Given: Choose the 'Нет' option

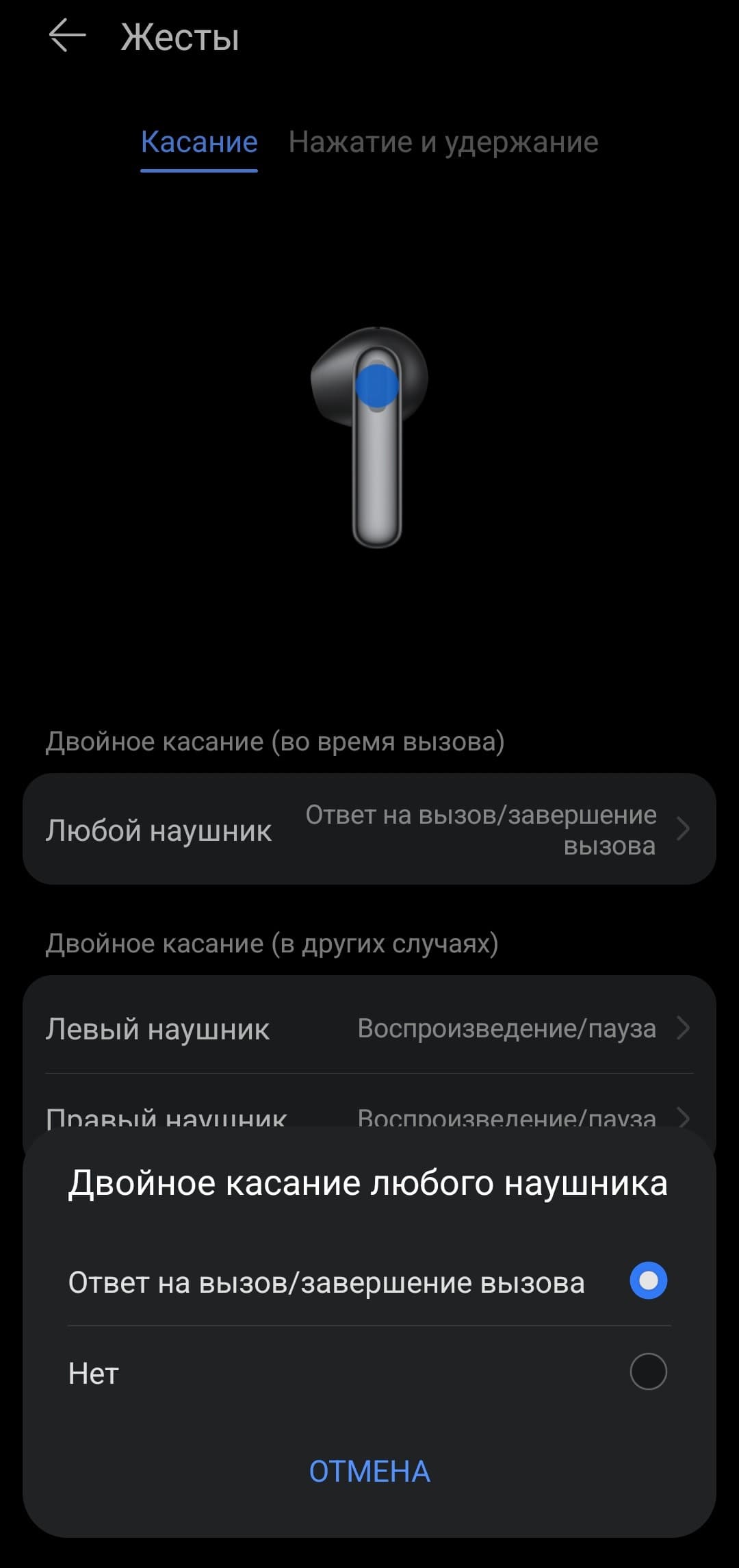Looking at the screenshot, I should point(368,1373).
